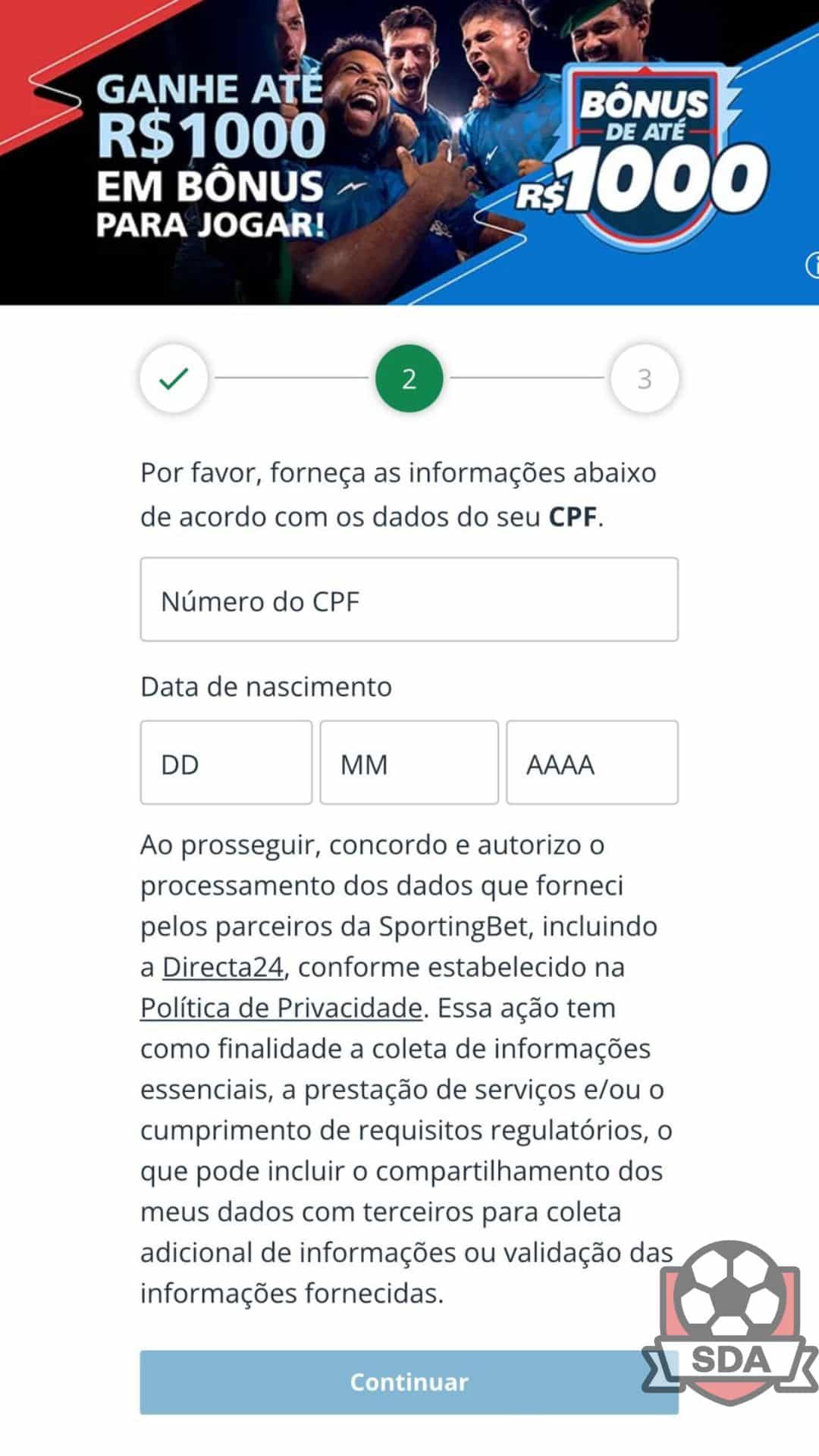
Task: Open the bonus banner promotion
Action: pyautogui.click(x=409, y=152)
